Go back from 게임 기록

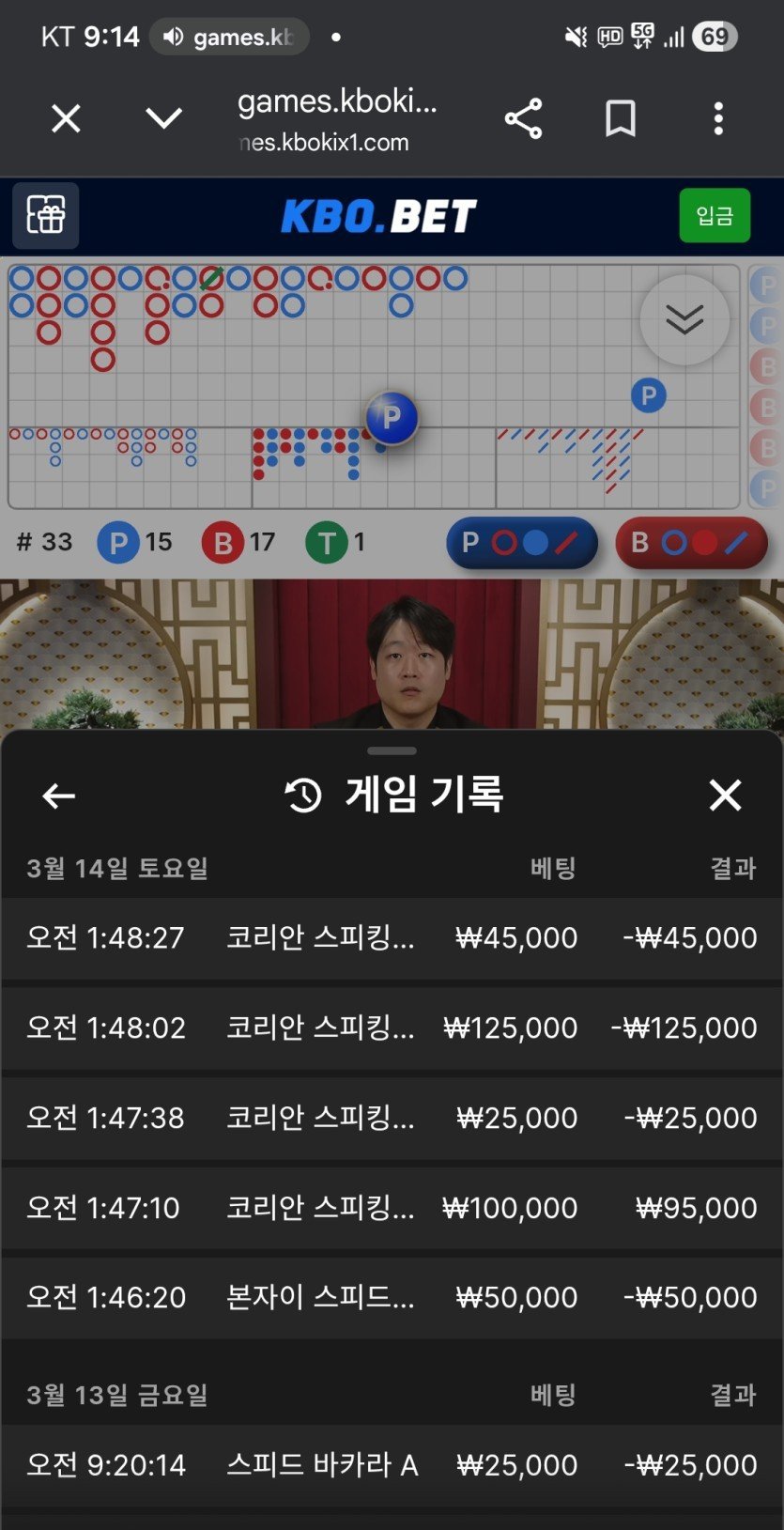click(59, 796)
